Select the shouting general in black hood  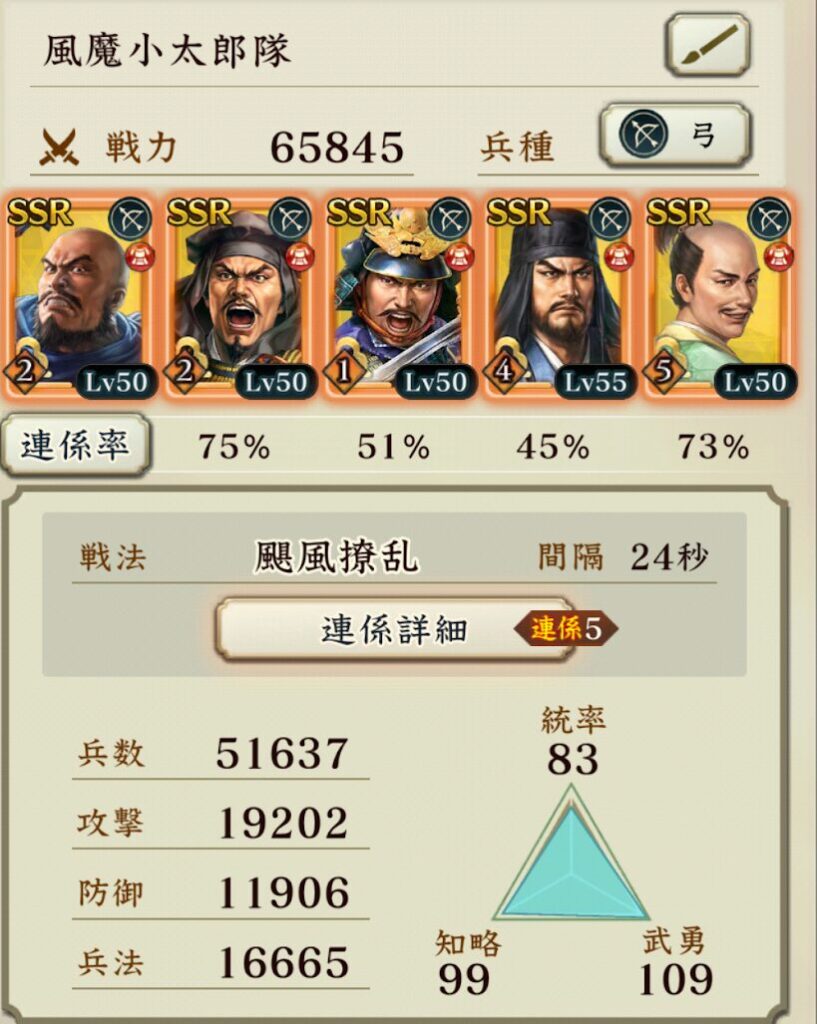(x=239, y=297)
